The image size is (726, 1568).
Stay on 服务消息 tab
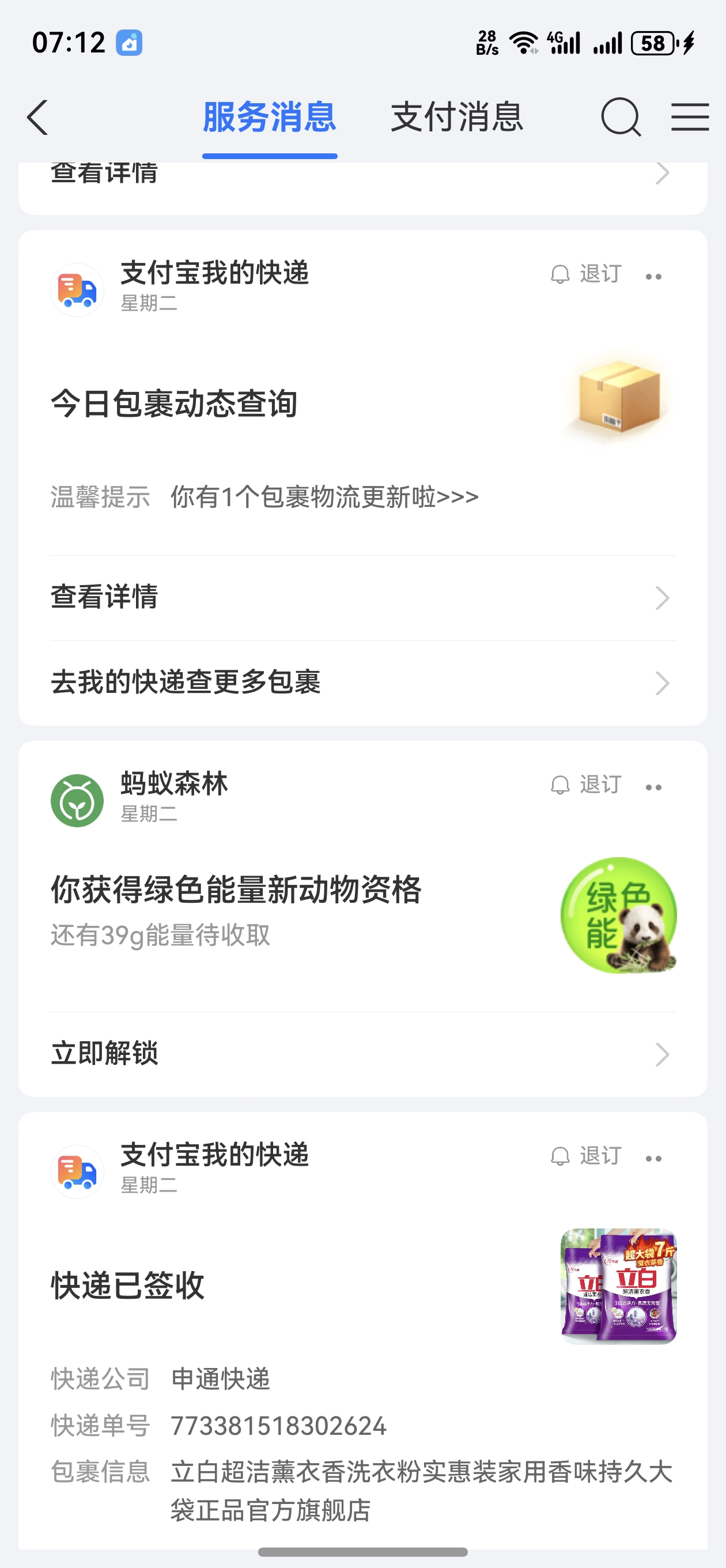[270, 117]
